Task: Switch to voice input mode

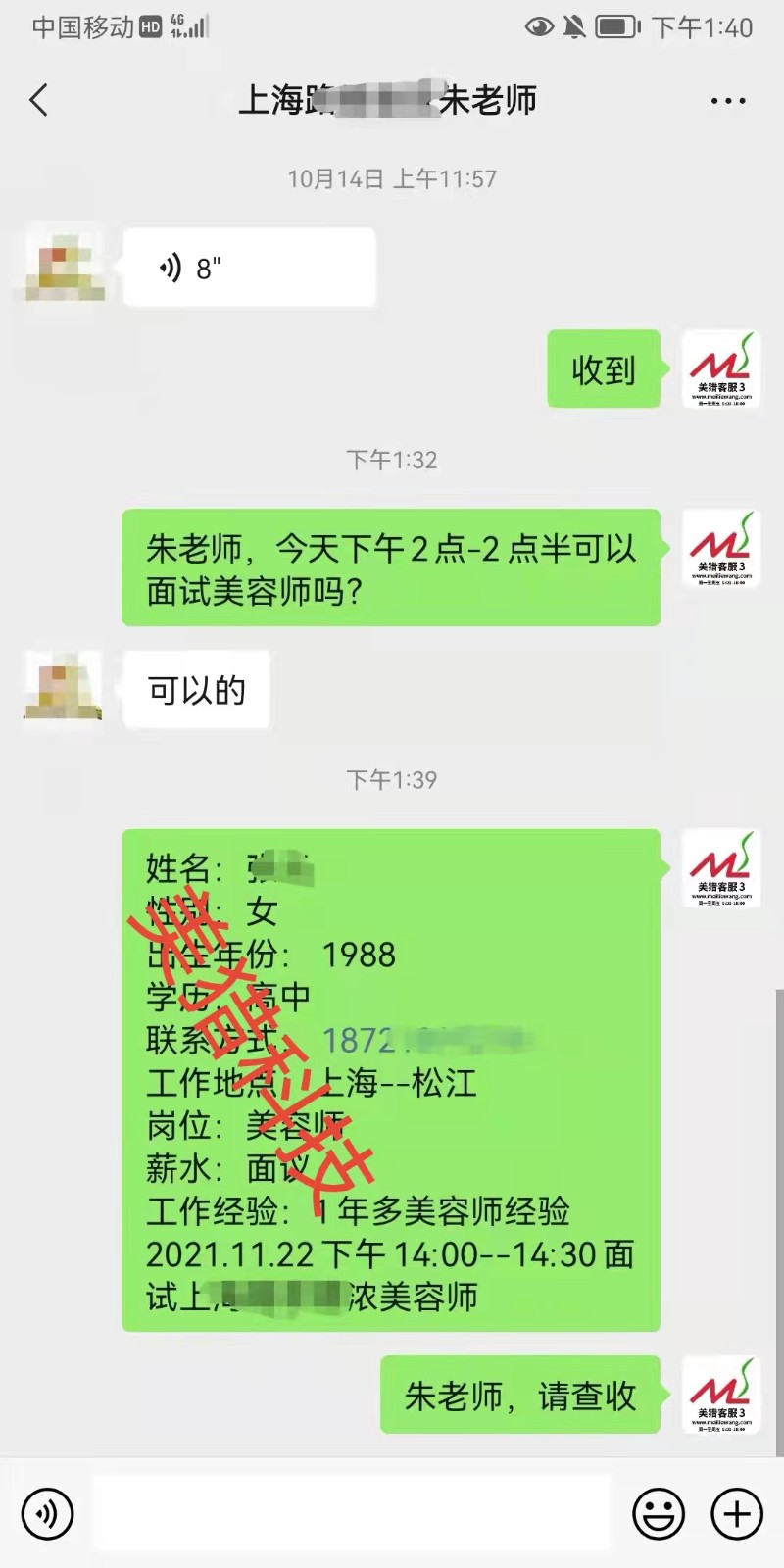Action: tap(47, 1514)
